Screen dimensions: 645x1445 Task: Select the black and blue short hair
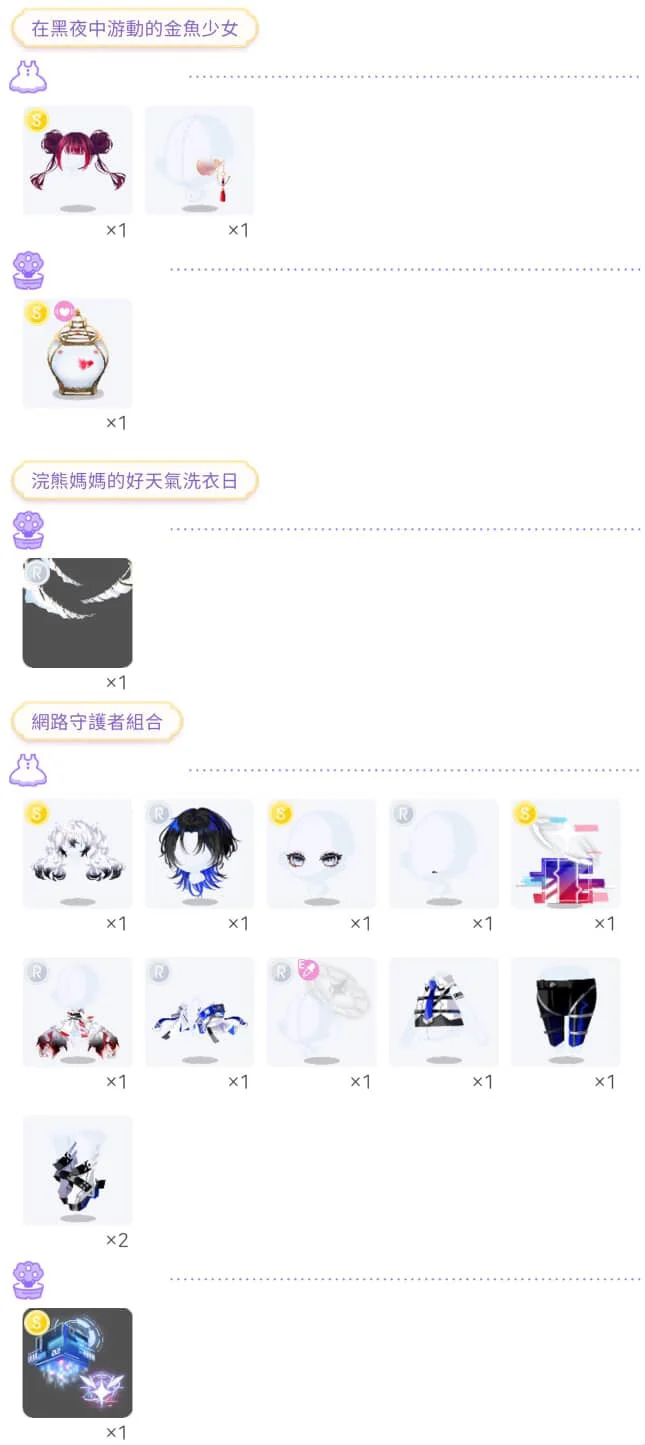tap(199, 853)
